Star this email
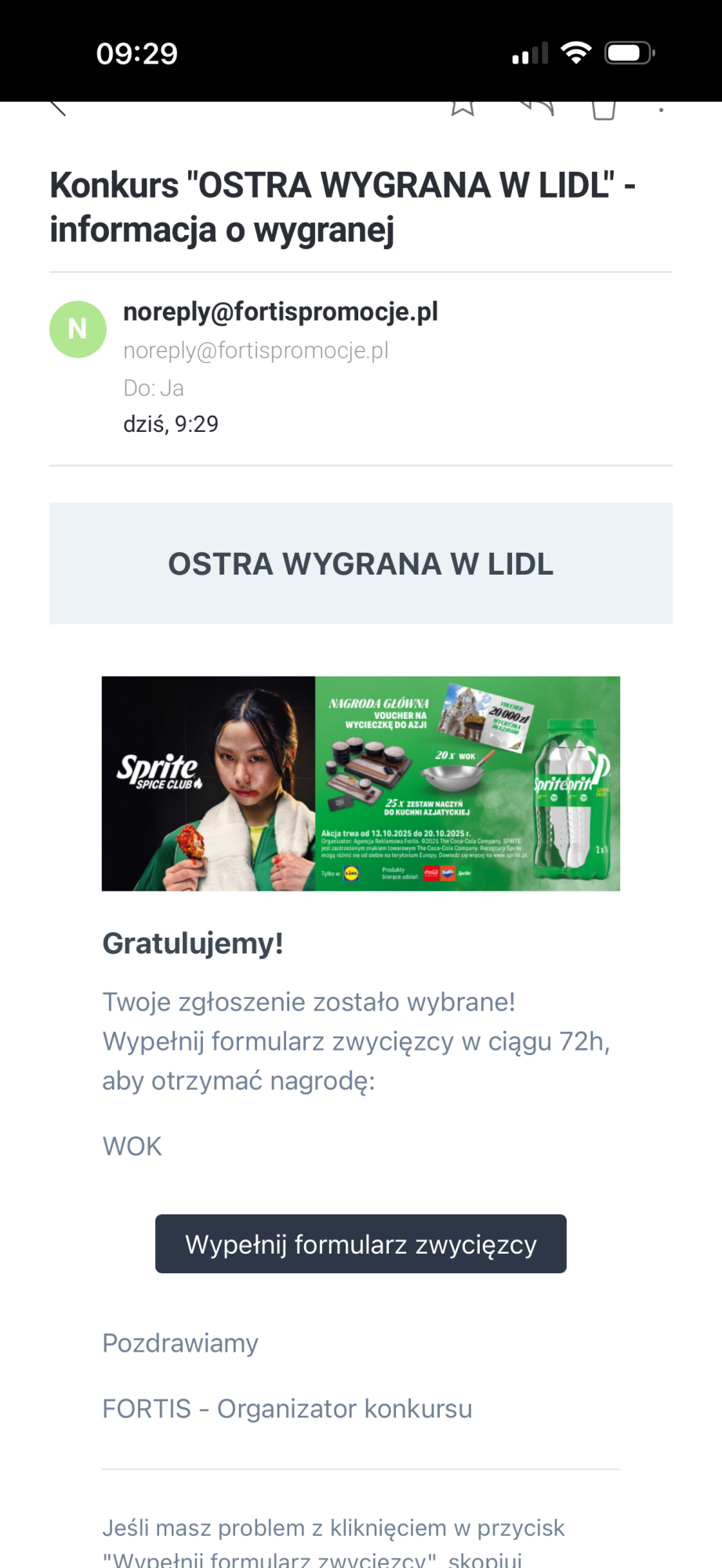 coord(463,107)
